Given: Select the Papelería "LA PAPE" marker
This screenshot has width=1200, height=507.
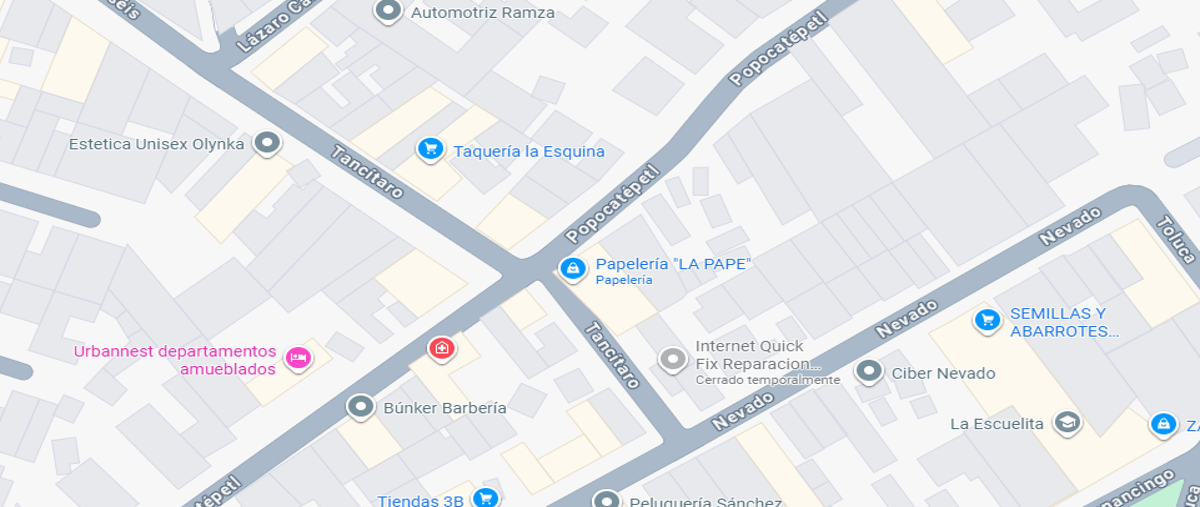Looking at the screenshot, I should (573, 269).
